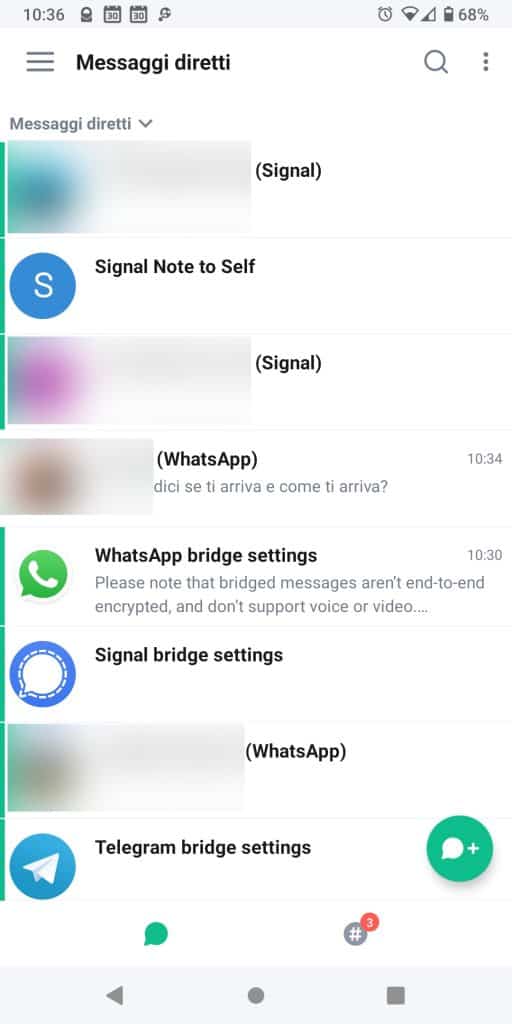The height and width of the screenshot is (1024, 512).
Task: Open the search icon
Action: point(436,62)
